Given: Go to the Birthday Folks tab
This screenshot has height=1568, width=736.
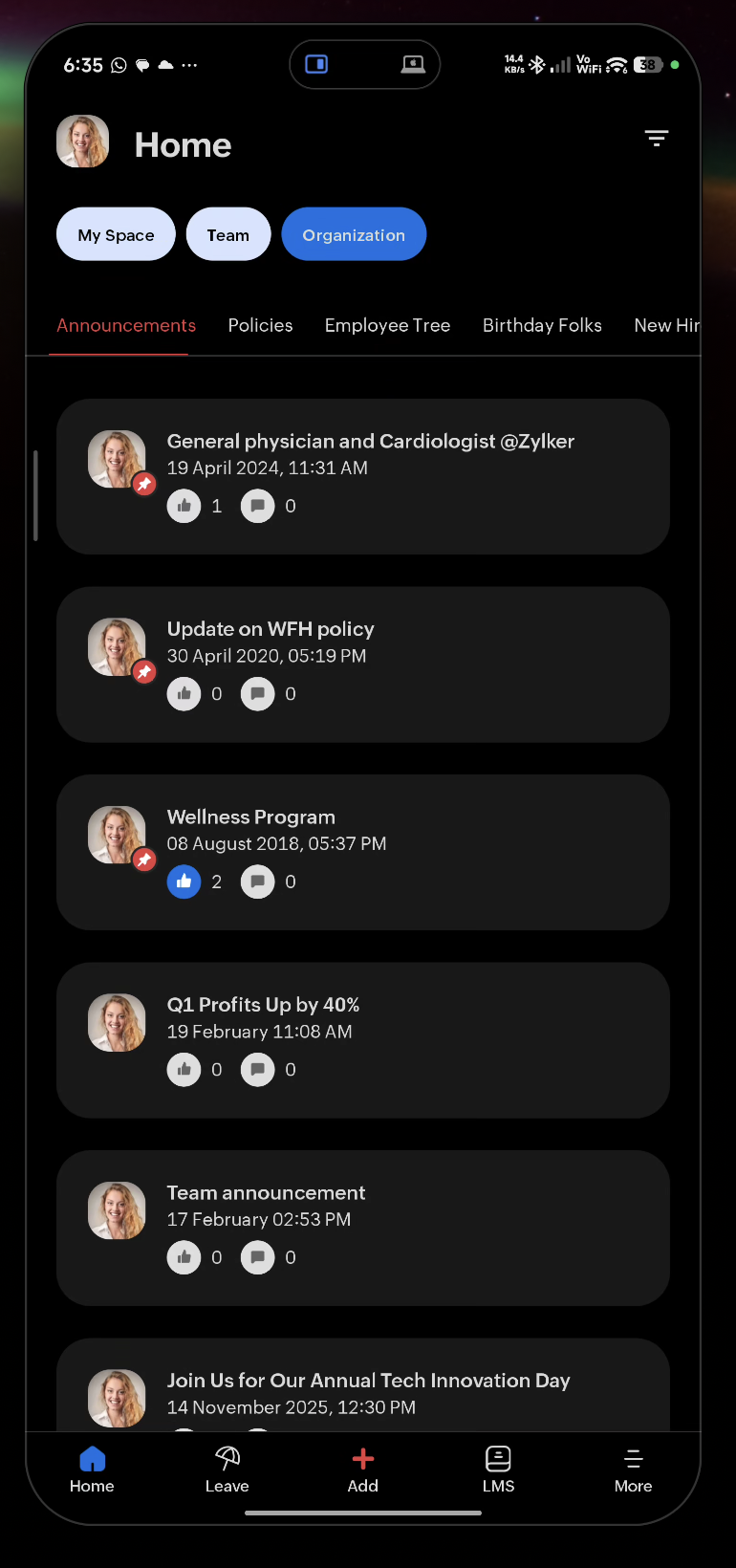Looking at the screenshot, I should [542, 326].
